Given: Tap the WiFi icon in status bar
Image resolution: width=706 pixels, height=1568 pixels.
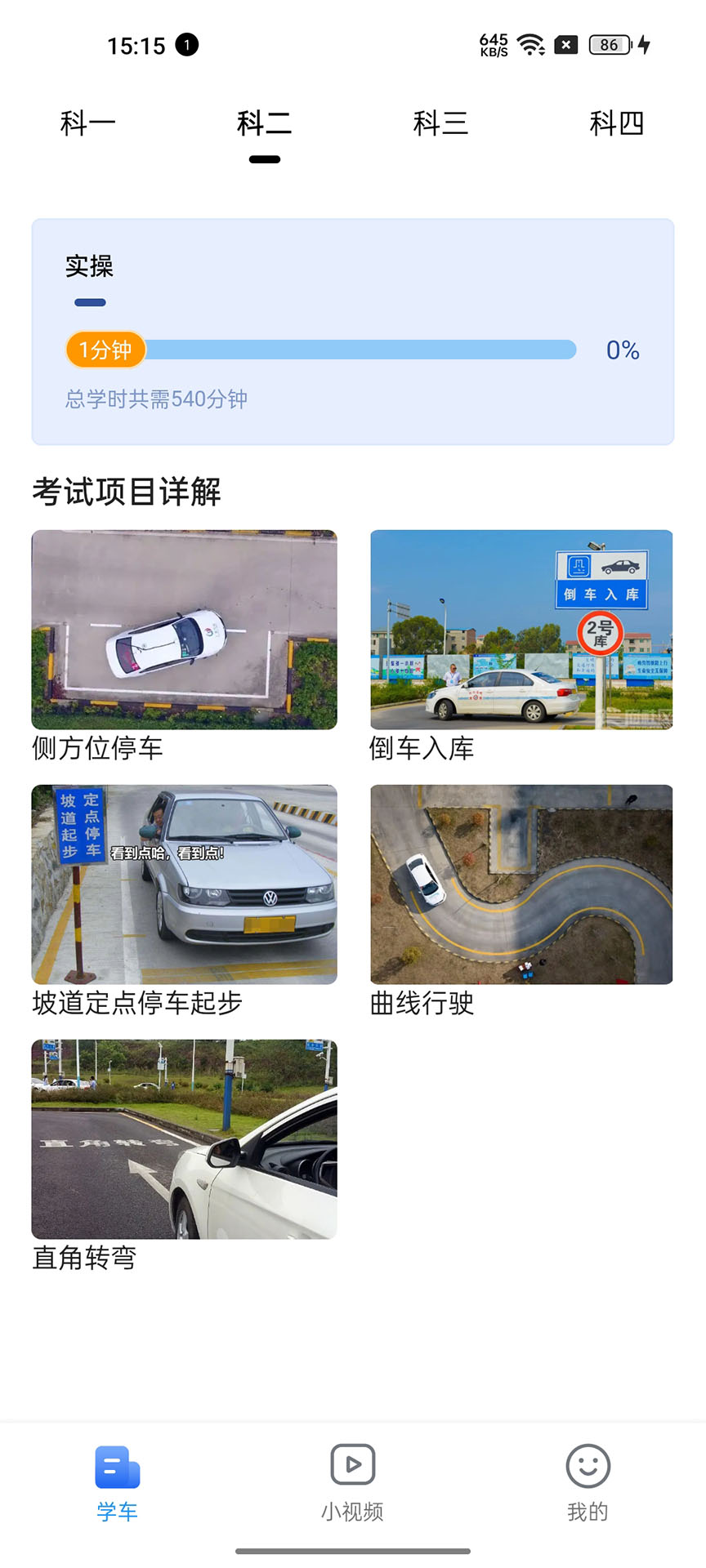Looking at the screenshot, I should (533, 44).
